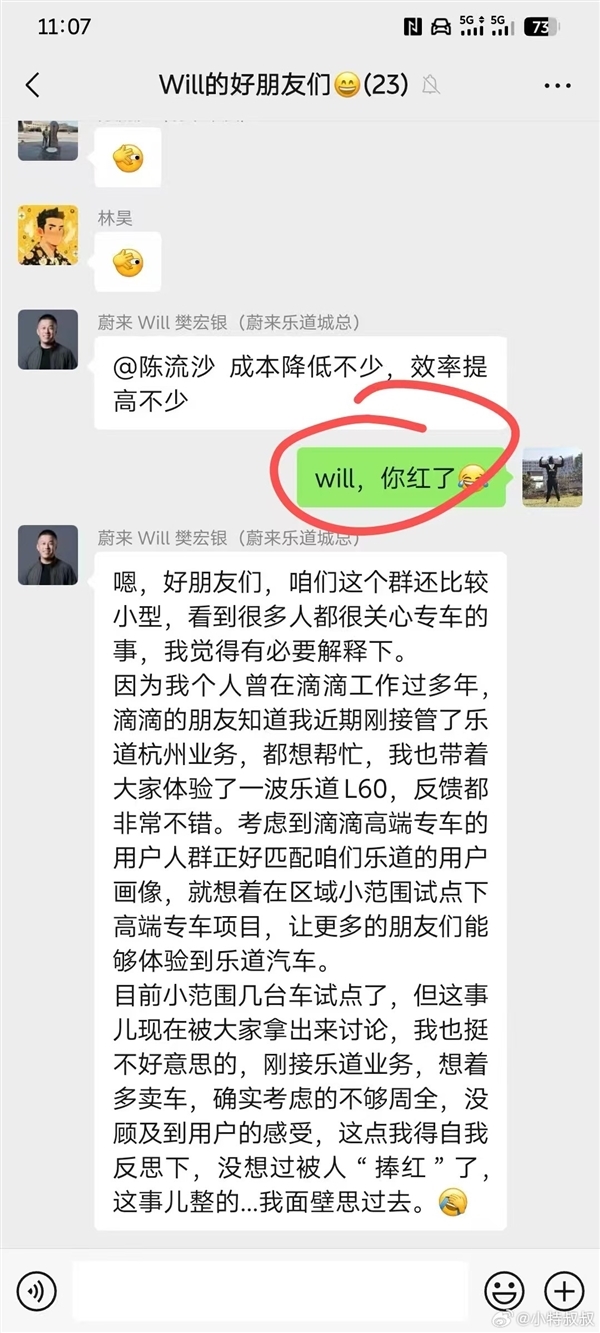
Task: Go back to the chat list
Action: (33, 85)
